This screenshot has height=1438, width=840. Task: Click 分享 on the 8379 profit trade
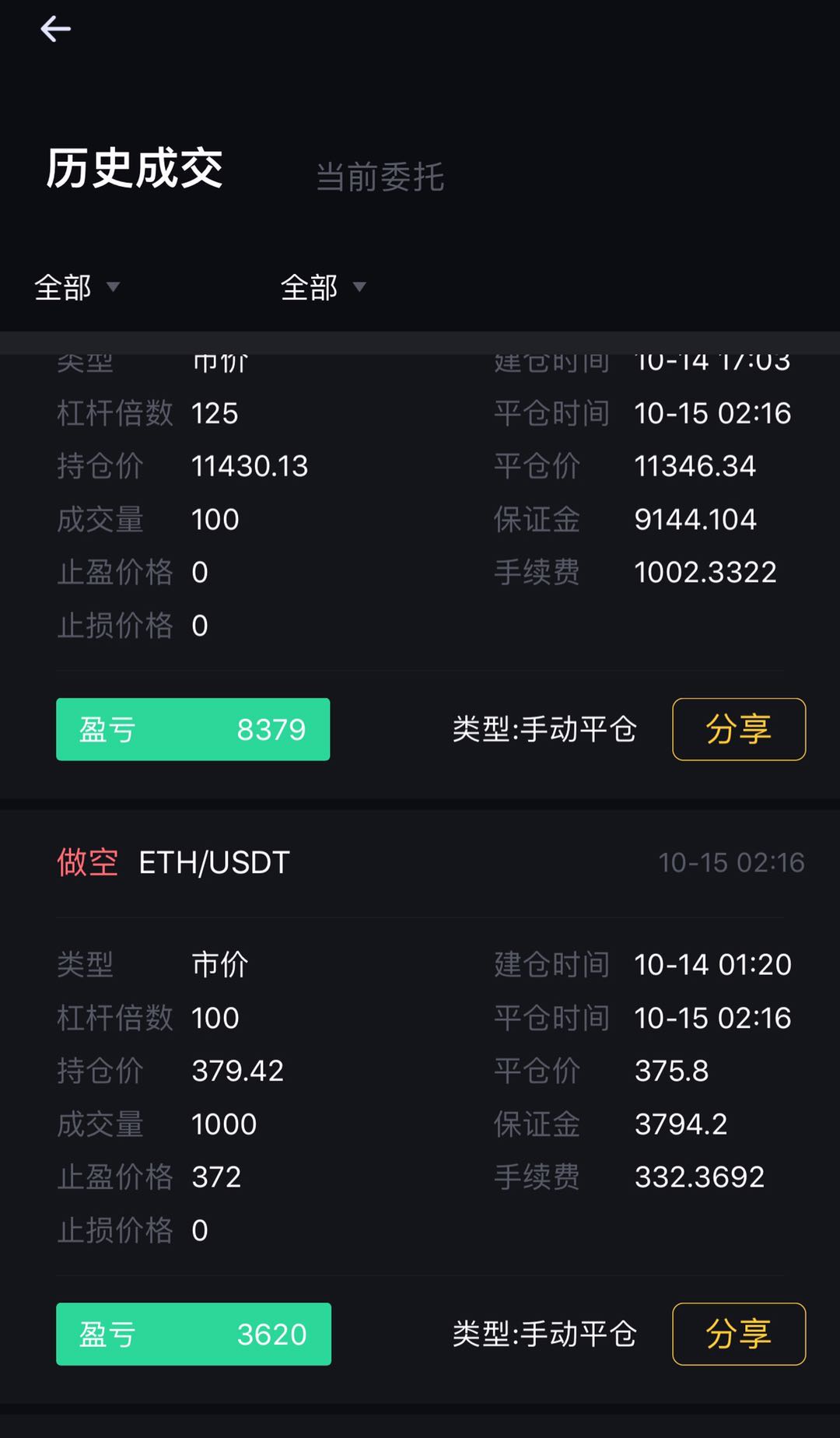737,729
